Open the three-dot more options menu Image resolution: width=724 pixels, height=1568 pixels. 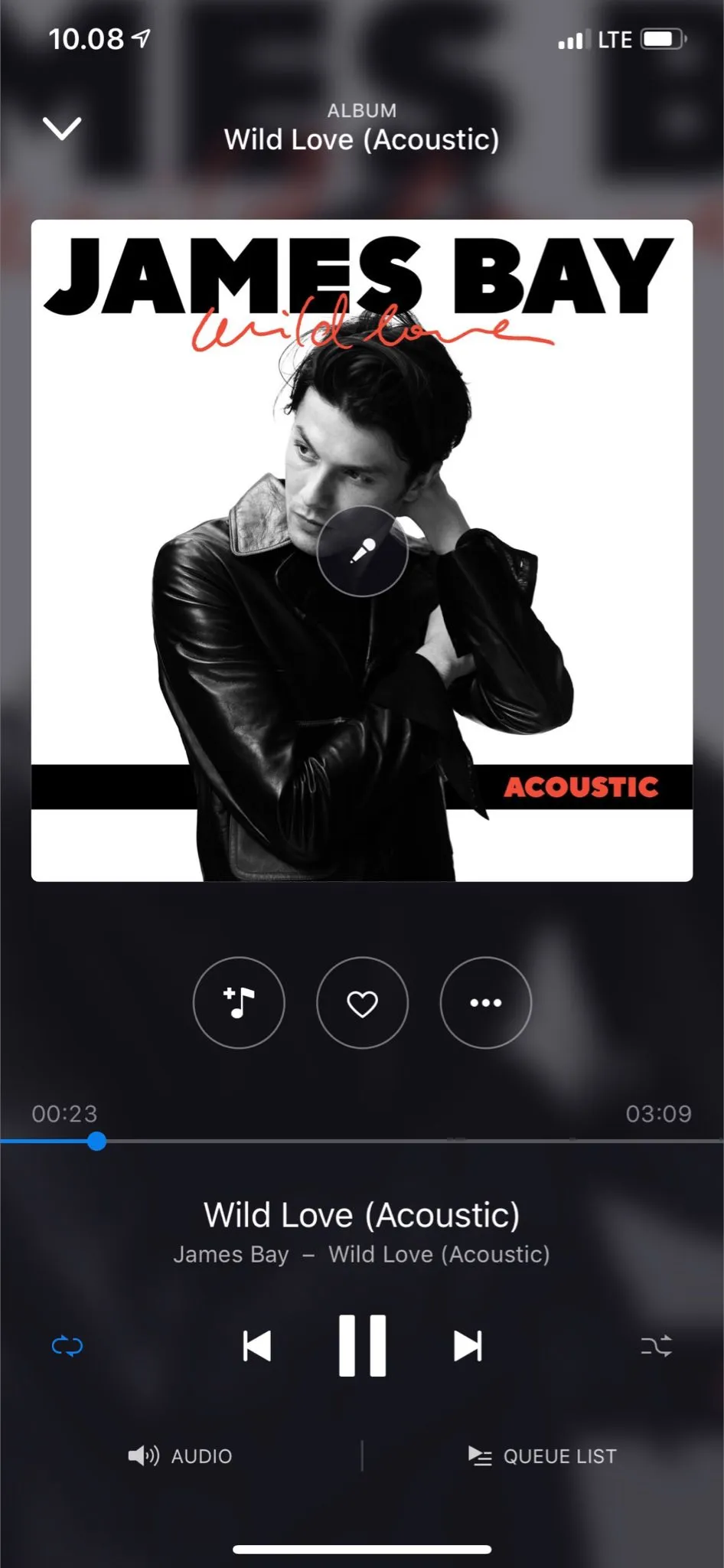(485, 1002)
